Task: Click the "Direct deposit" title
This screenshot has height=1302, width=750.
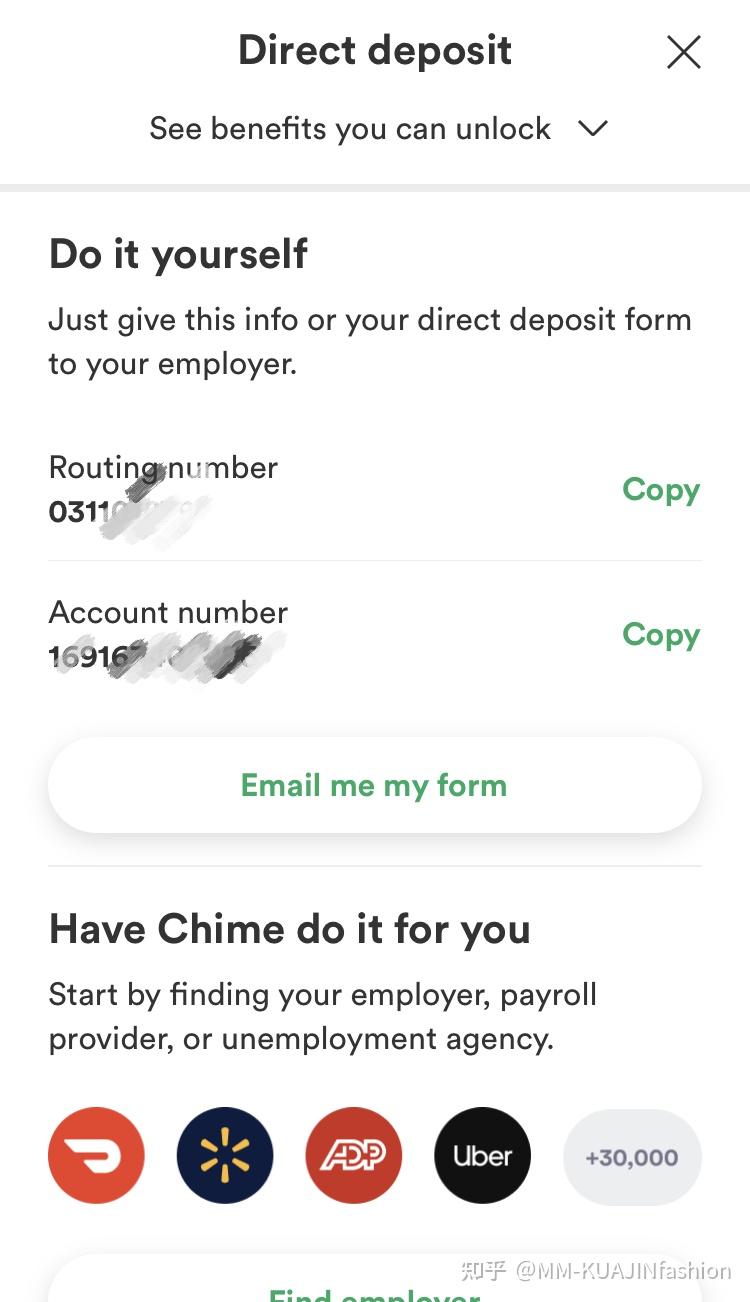Action: click(x=374, y=50)
